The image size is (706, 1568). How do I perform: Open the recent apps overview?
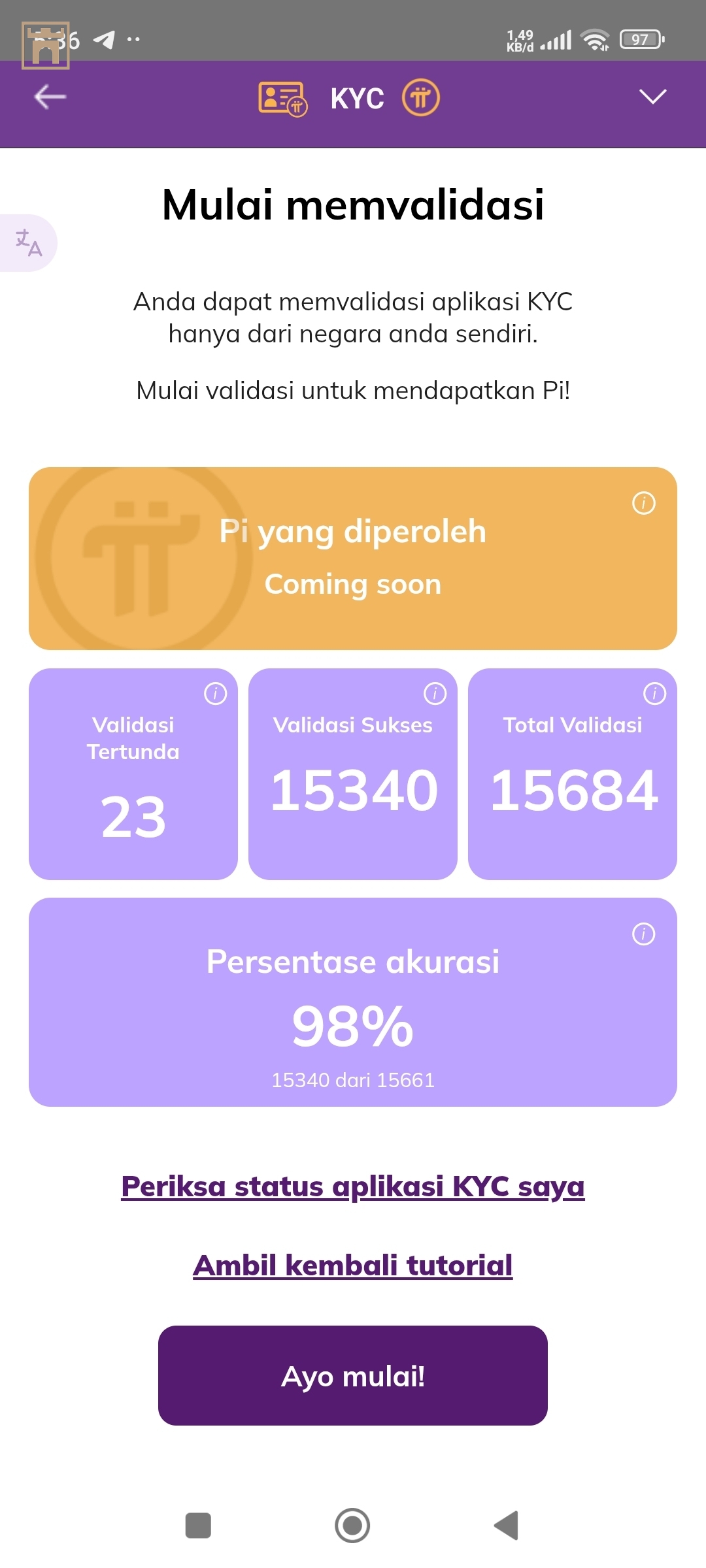point(198,1526)
